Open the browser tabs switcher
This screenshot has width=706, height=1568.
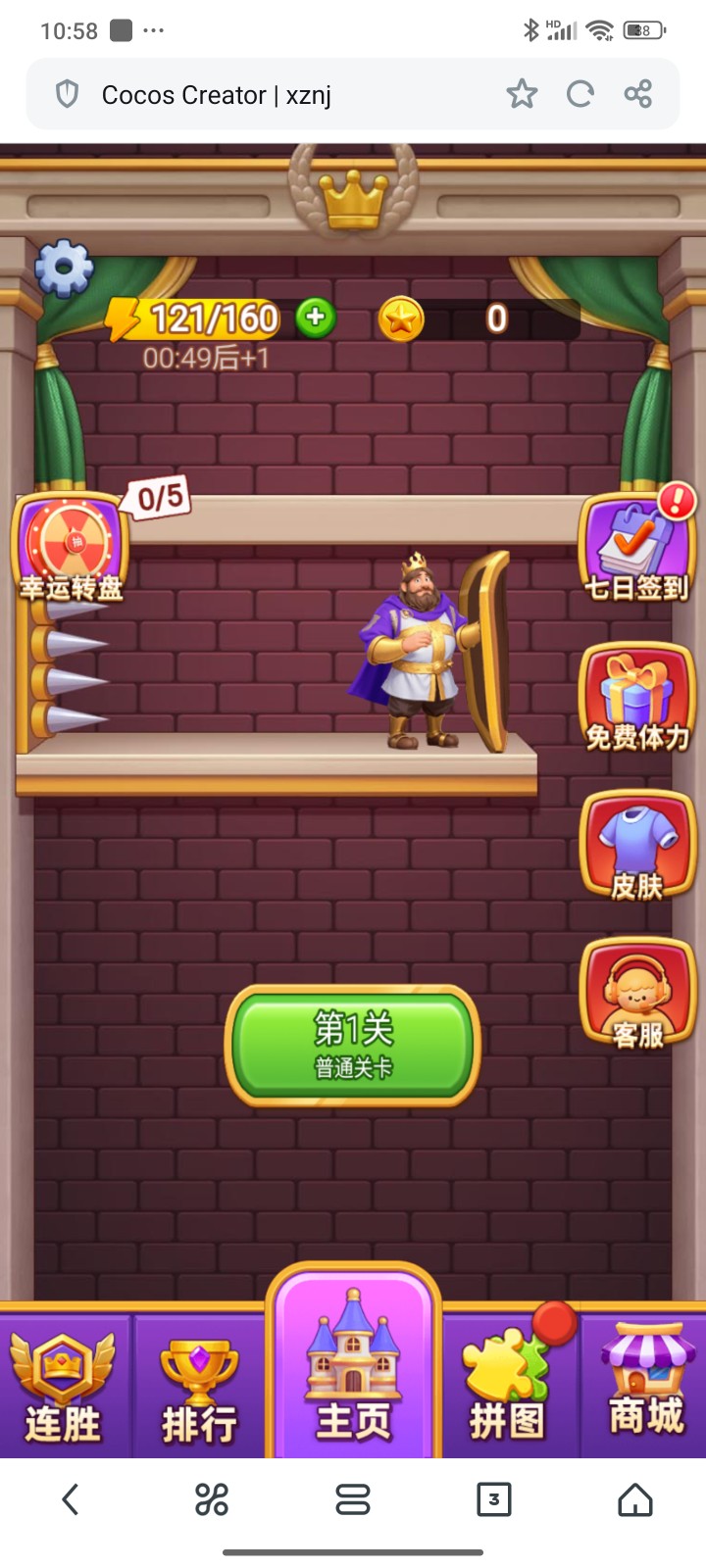tap(493, 1498)
